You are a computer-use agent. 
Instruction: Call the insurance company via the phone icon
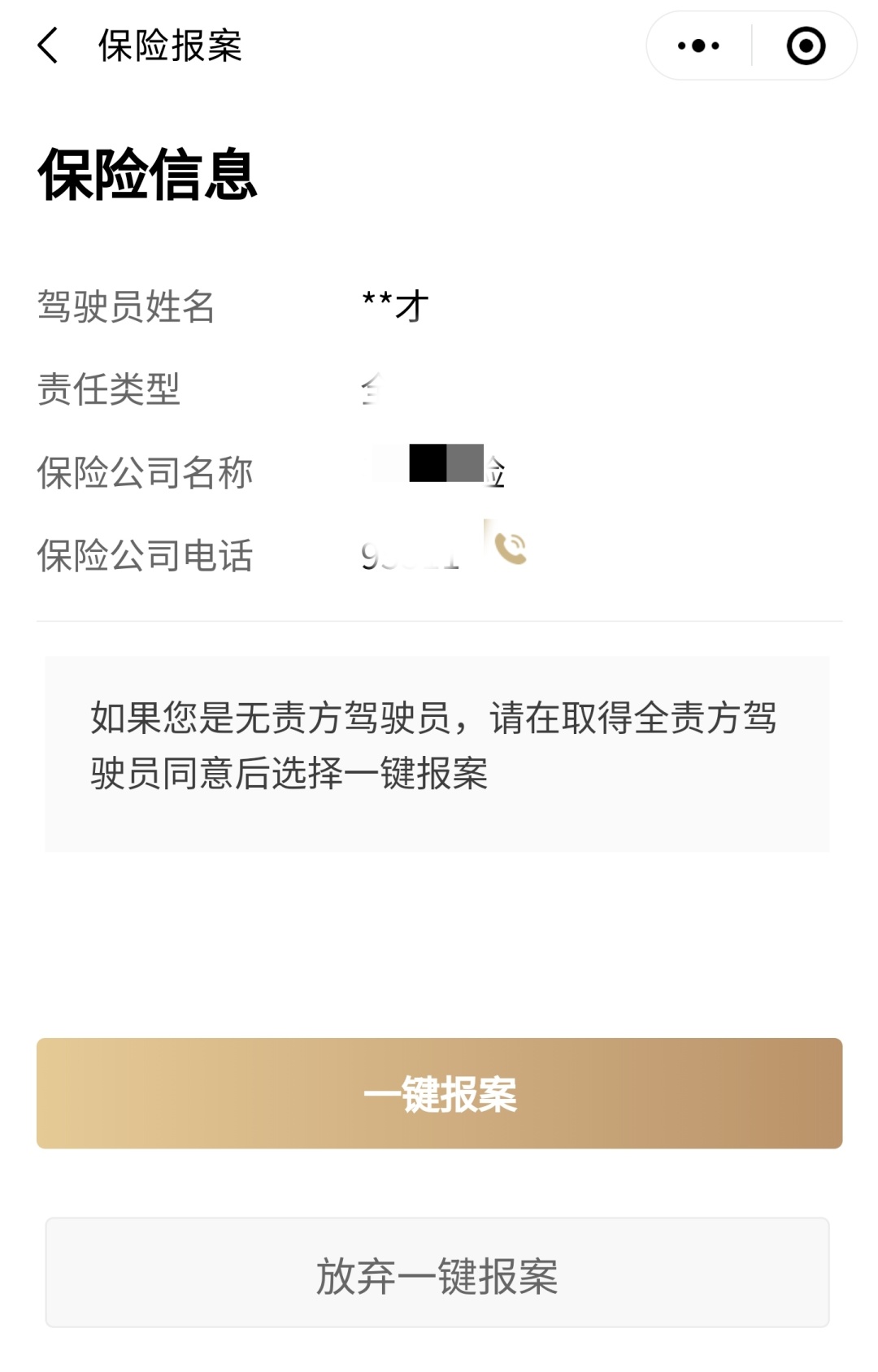[x=511, y=549]
